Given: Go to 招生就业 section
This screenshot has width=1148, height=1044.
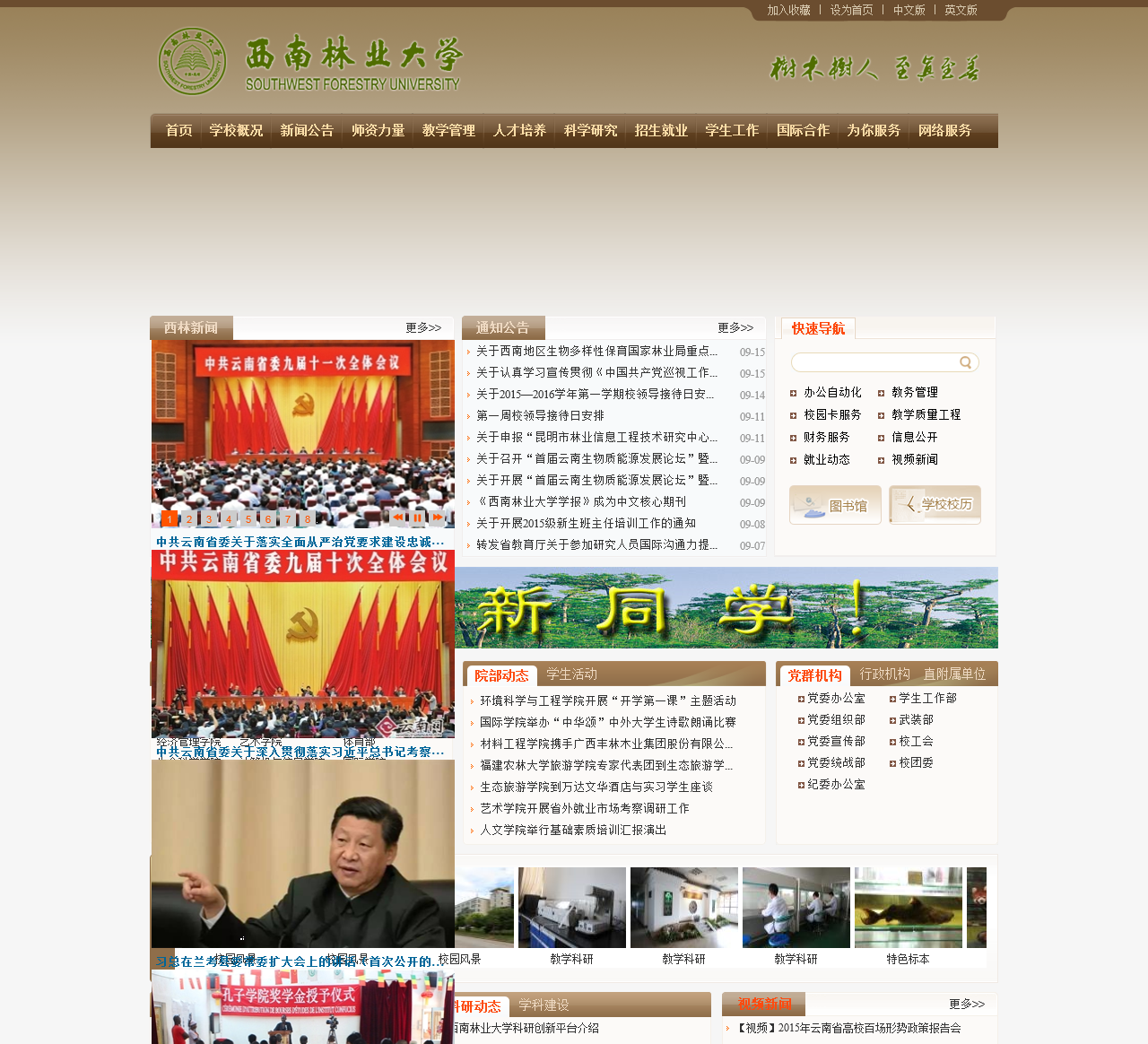Looking at the screenshot, I should [661, 131].
